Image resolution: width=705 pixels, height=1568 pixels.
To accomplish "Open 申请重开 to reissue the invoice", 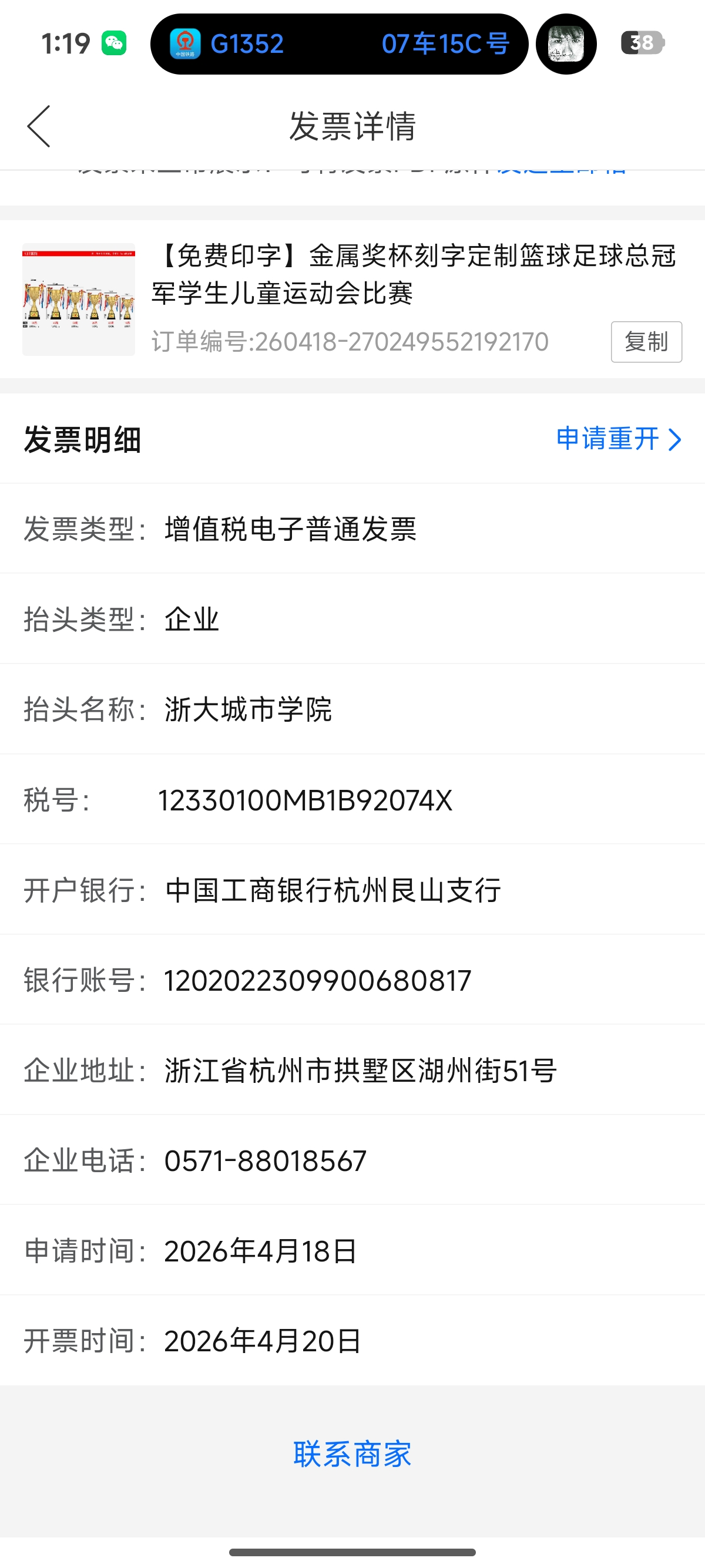I will (x=619, y=439).
